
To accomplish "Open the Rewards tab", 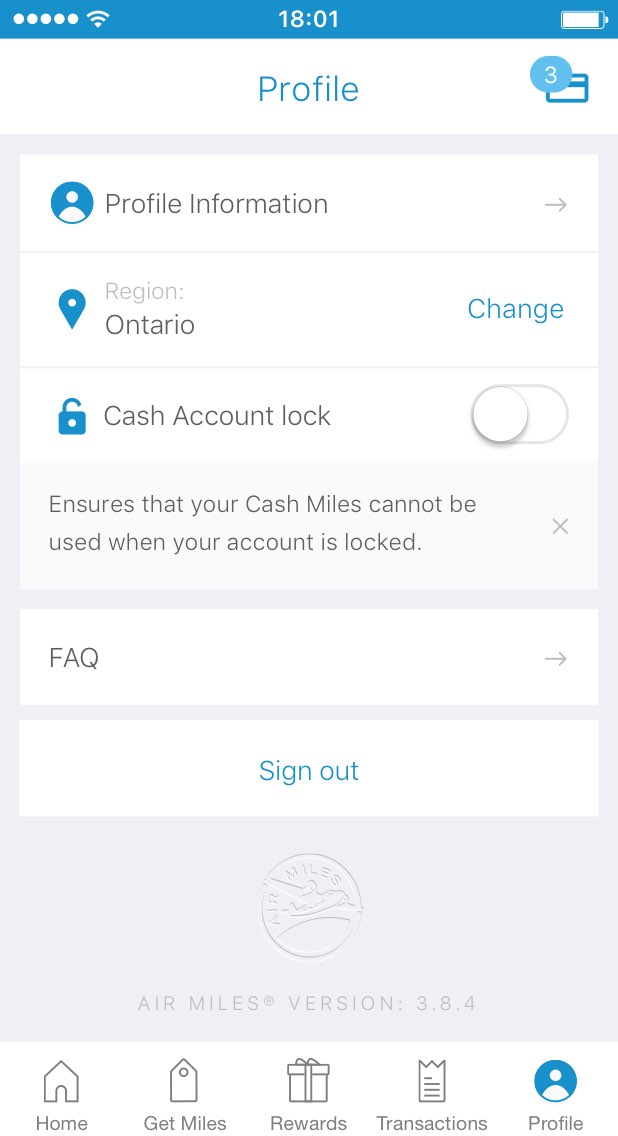I will click(309, 1095).
